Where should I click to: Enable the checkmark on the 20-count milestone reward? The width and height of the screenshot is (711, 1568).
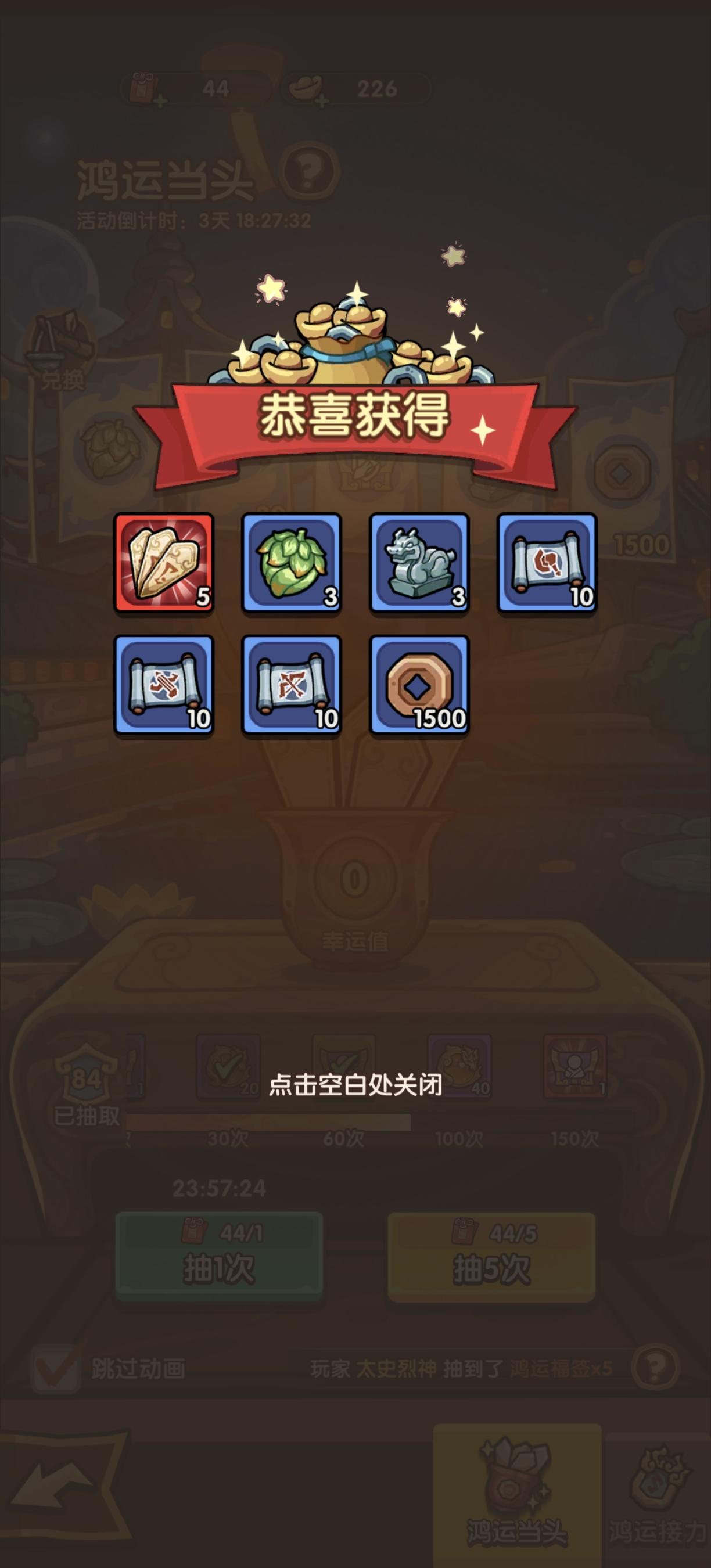[x=227, y=1065]
